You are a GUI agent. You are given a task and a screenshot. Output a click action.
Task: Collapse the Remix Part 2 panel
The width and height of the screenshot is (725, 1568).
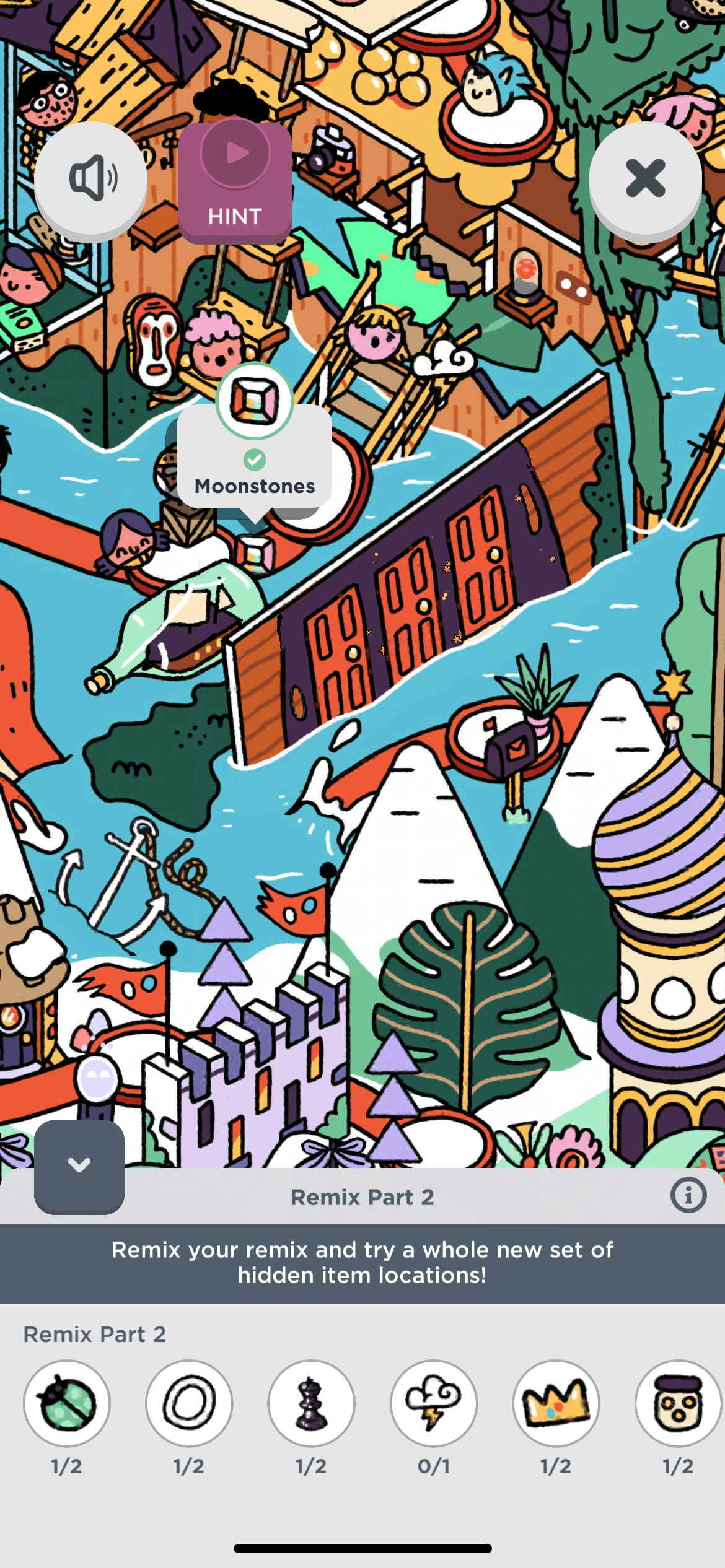point(79,1165)
